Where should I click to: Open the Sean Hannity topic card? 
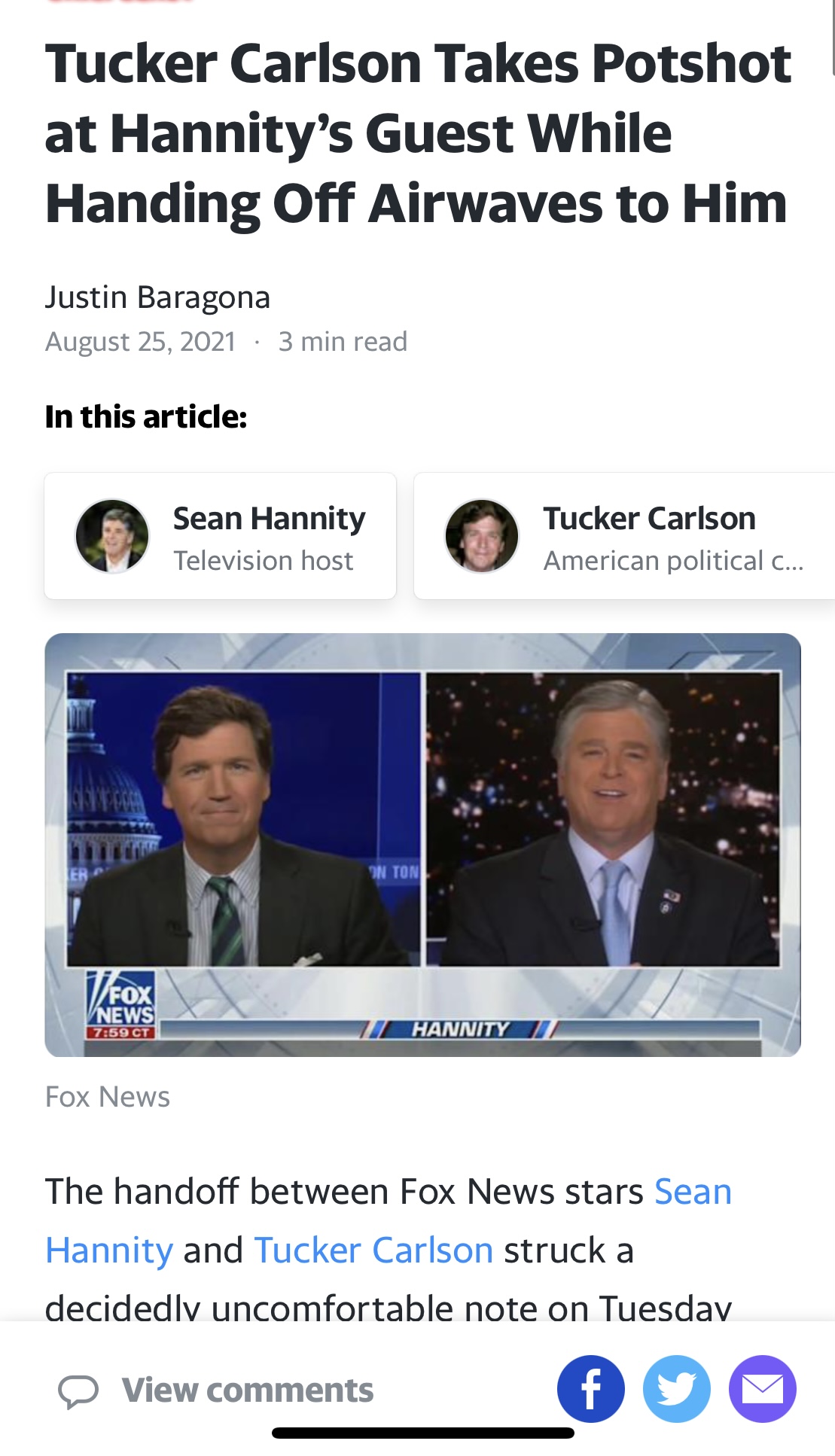pyautogui.click(x=220, y=536)
